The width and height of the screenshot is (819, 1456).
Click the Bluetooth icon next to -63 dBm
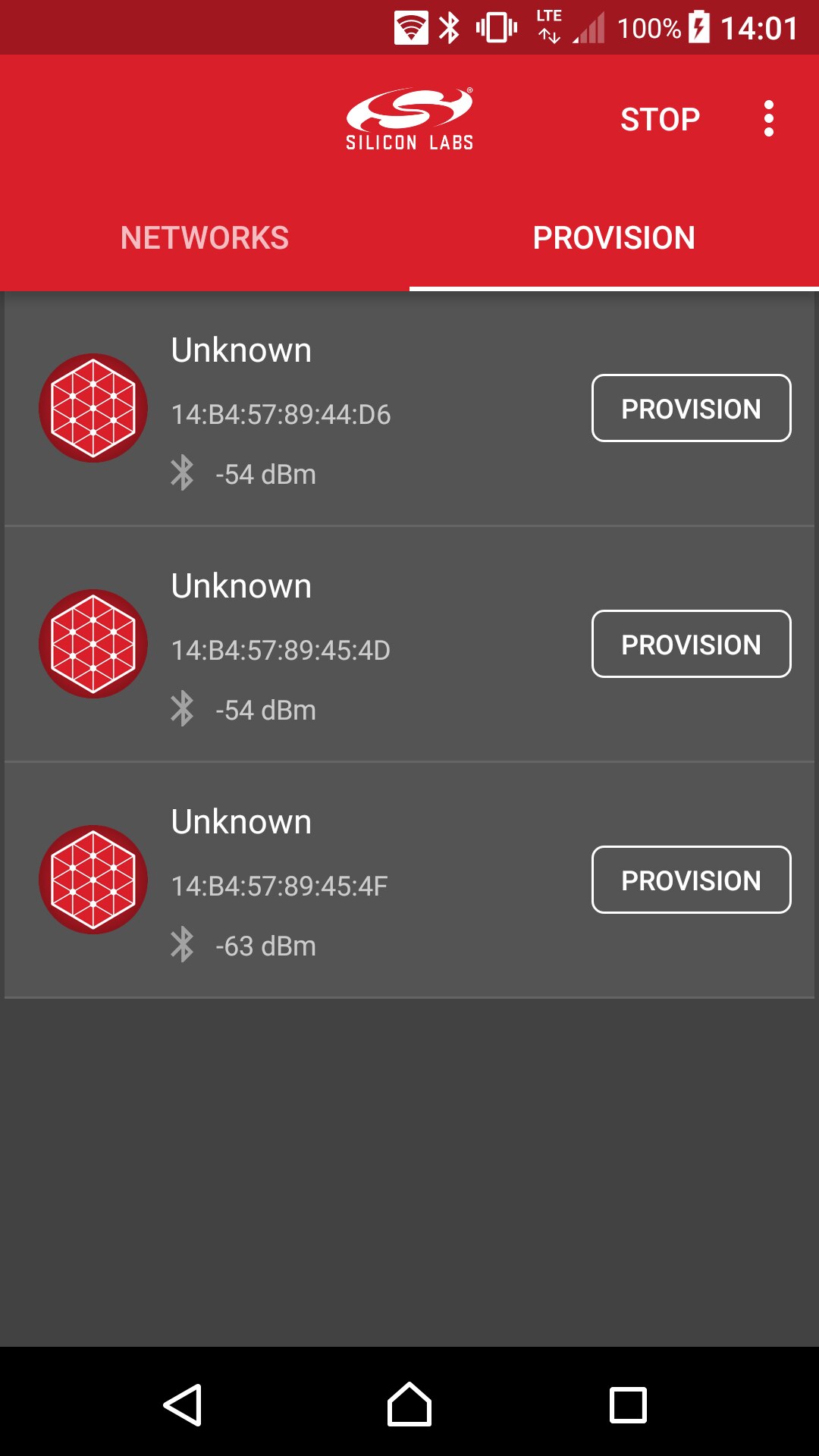click(x=183, y=945)
